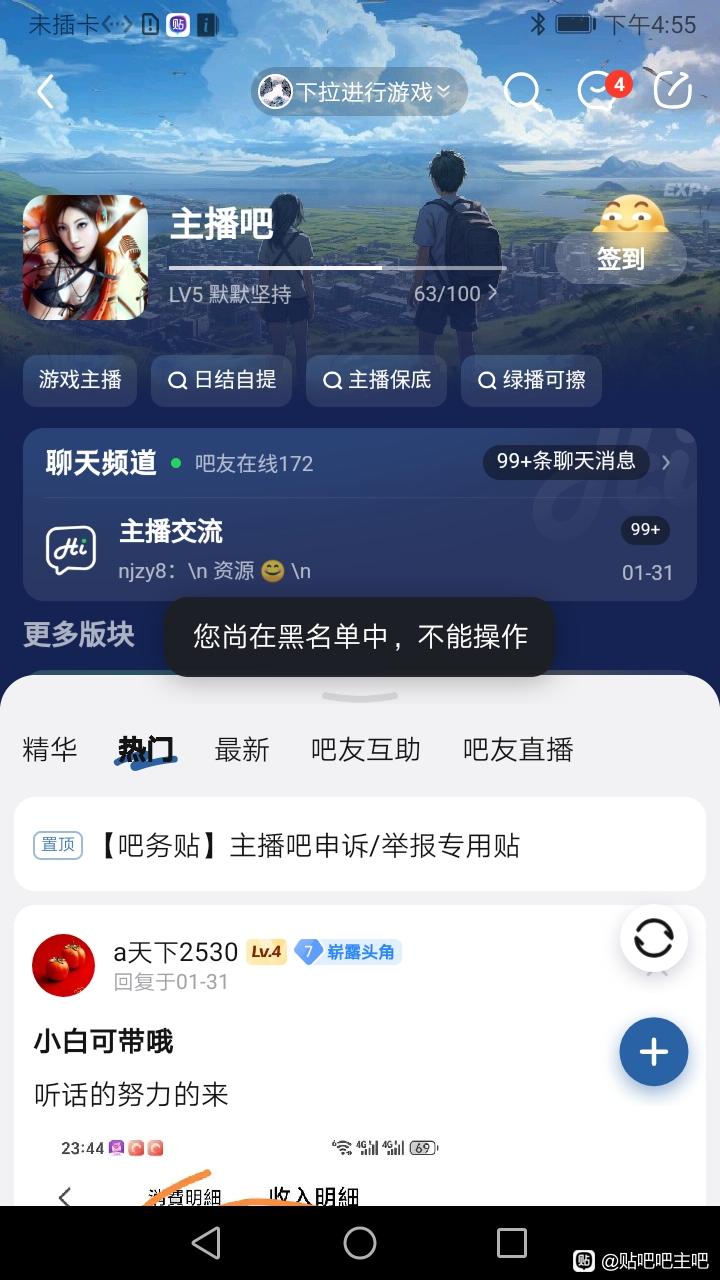Search the 日结自提 chip
Viewport: 720px width, 1280px height.
221,380
